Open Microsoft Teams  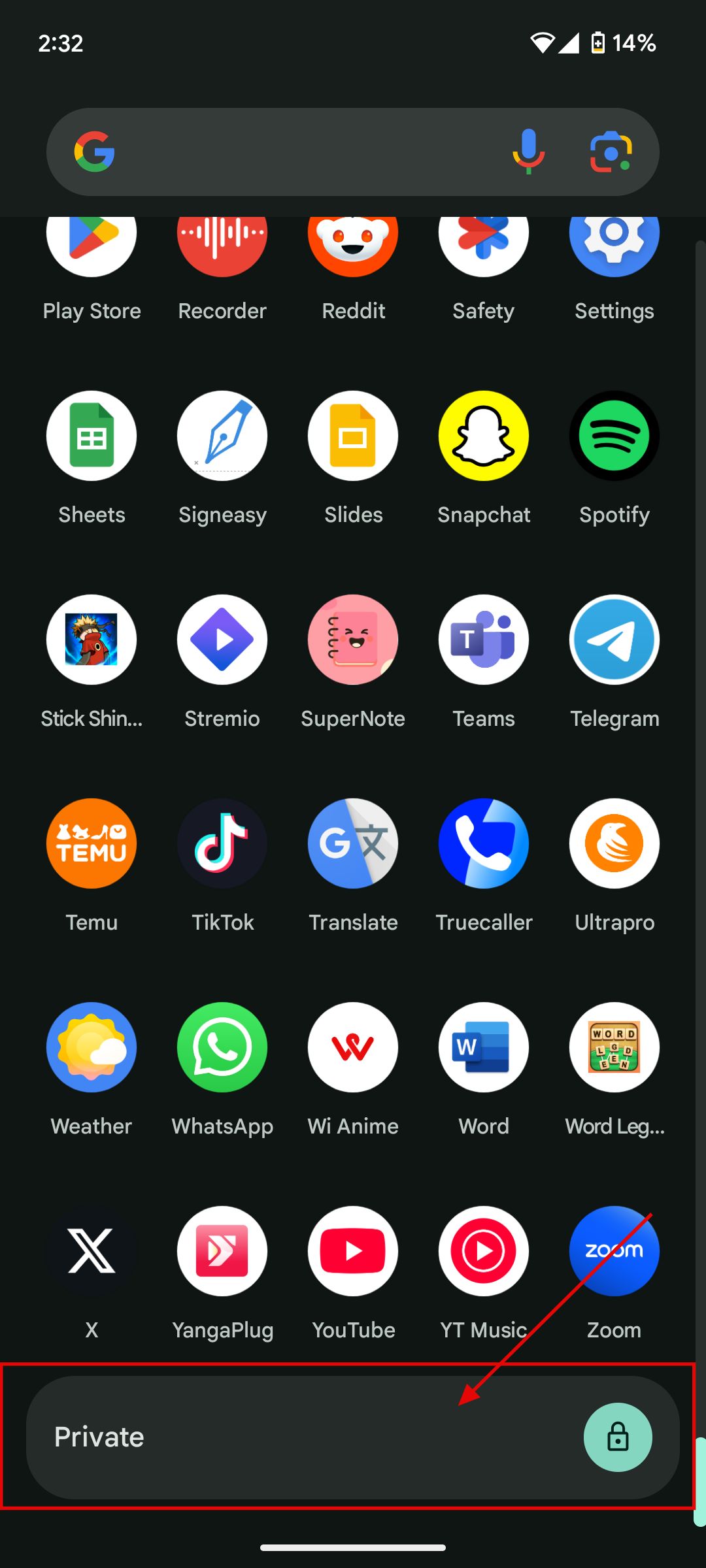[x=483, y=640]
